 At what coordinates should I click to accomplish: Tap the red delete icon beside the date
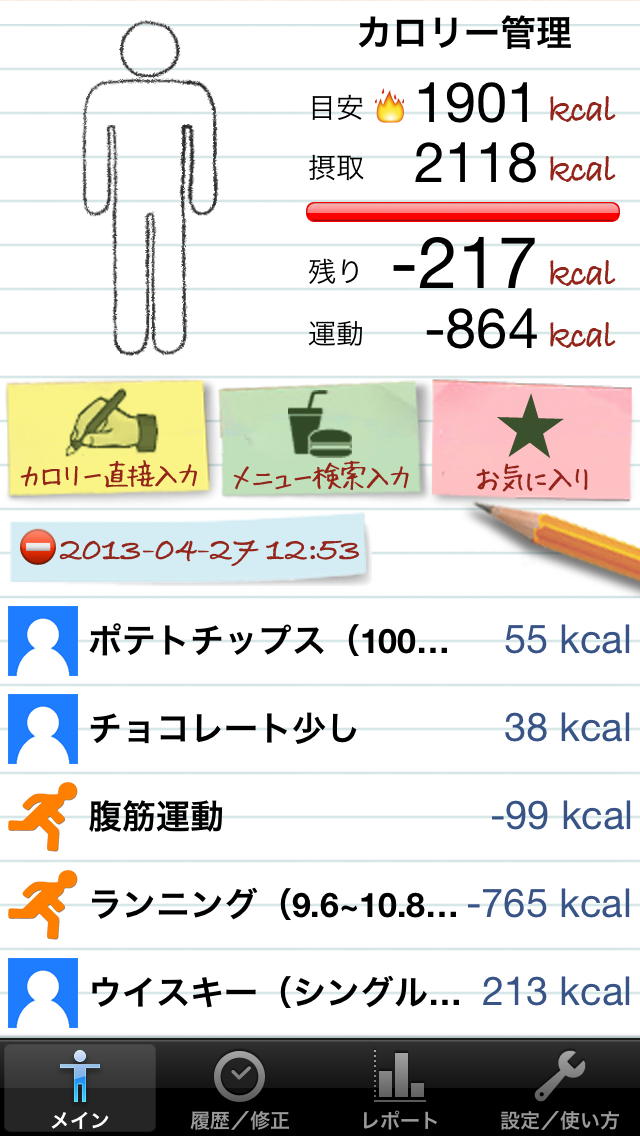click(x=37, y=549)
